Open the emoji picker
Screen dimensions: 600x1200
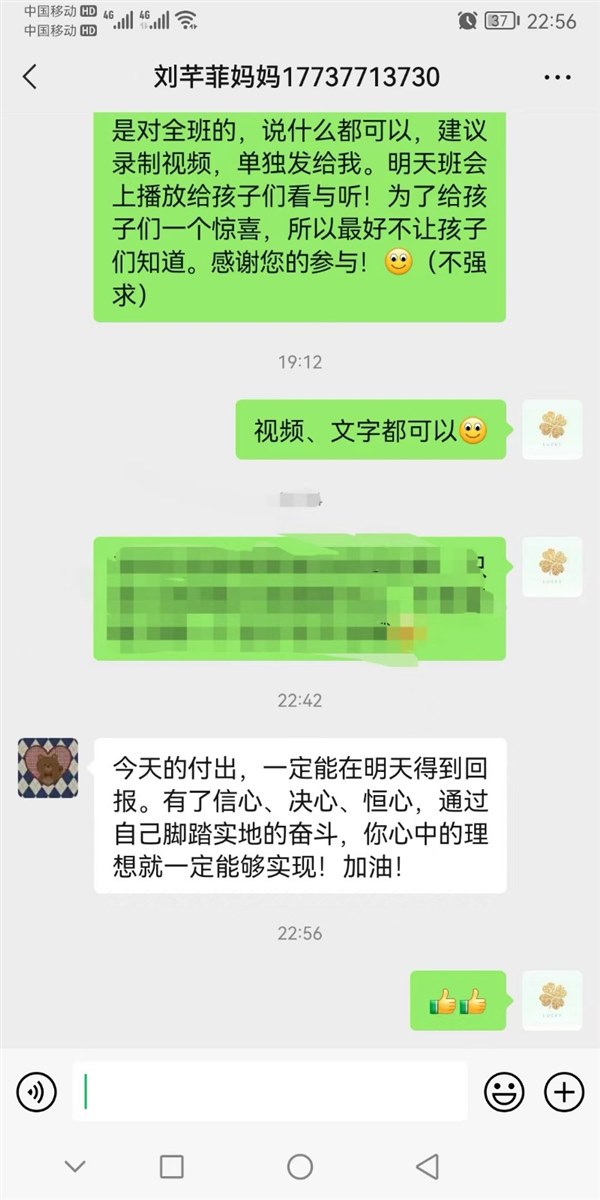pos(504,1092)
